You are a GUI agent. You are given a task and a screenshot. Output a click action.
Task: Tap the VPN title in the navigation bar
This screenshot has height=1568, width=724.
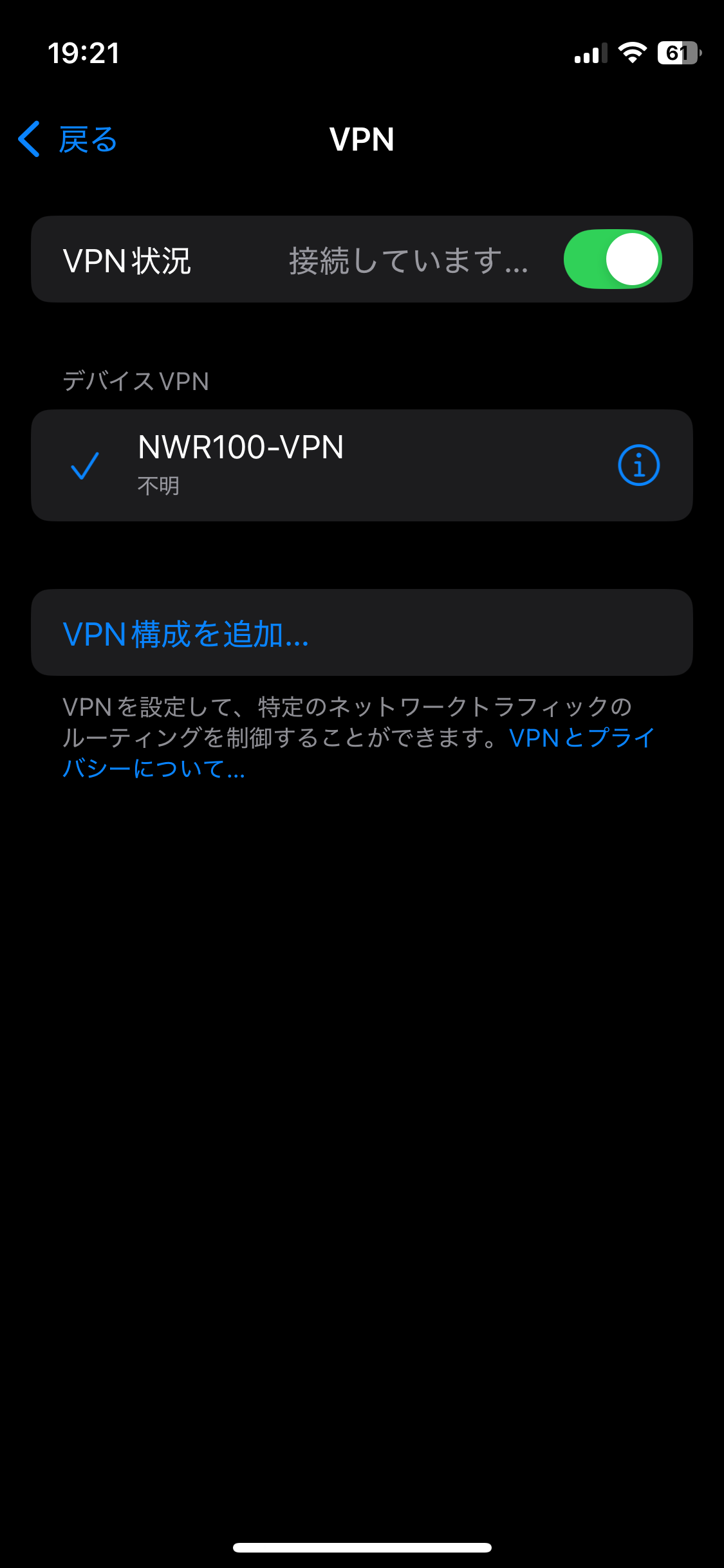(x=362, y=139)
